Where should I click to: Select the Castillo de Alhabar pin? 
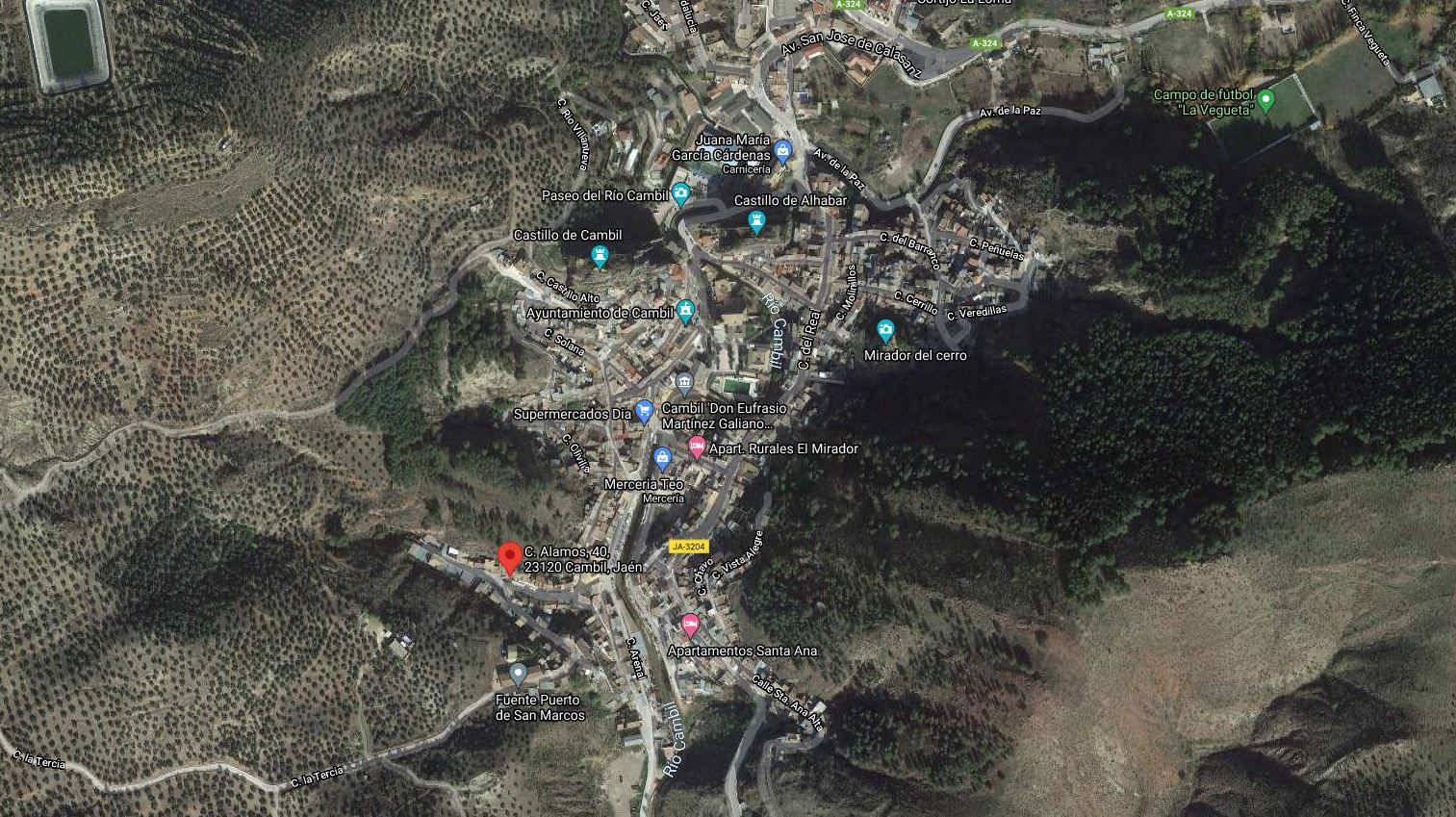tap(757, 222)
